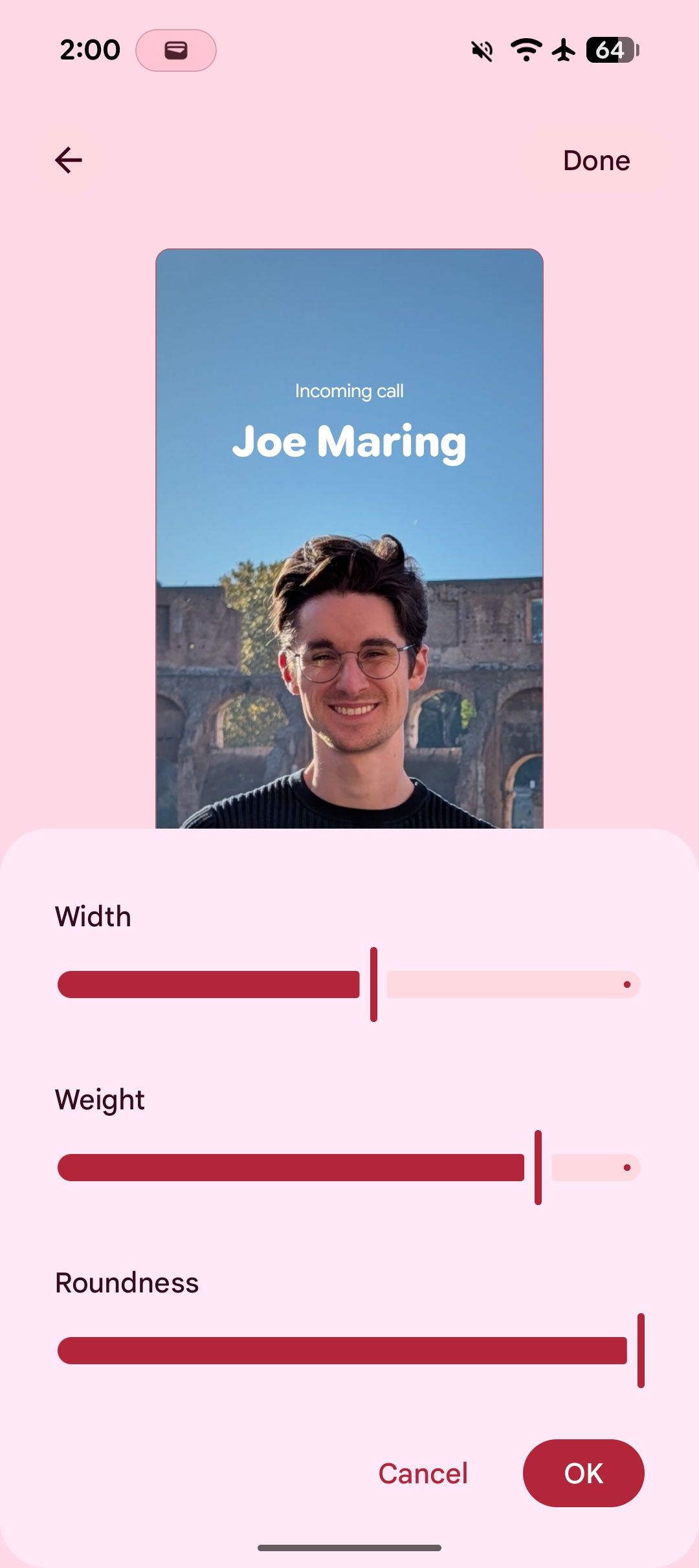Image resolution: width=699 pixels, height=1568 pixels.
Task: Click the Roundness section label
Action: click(127, 1283)
